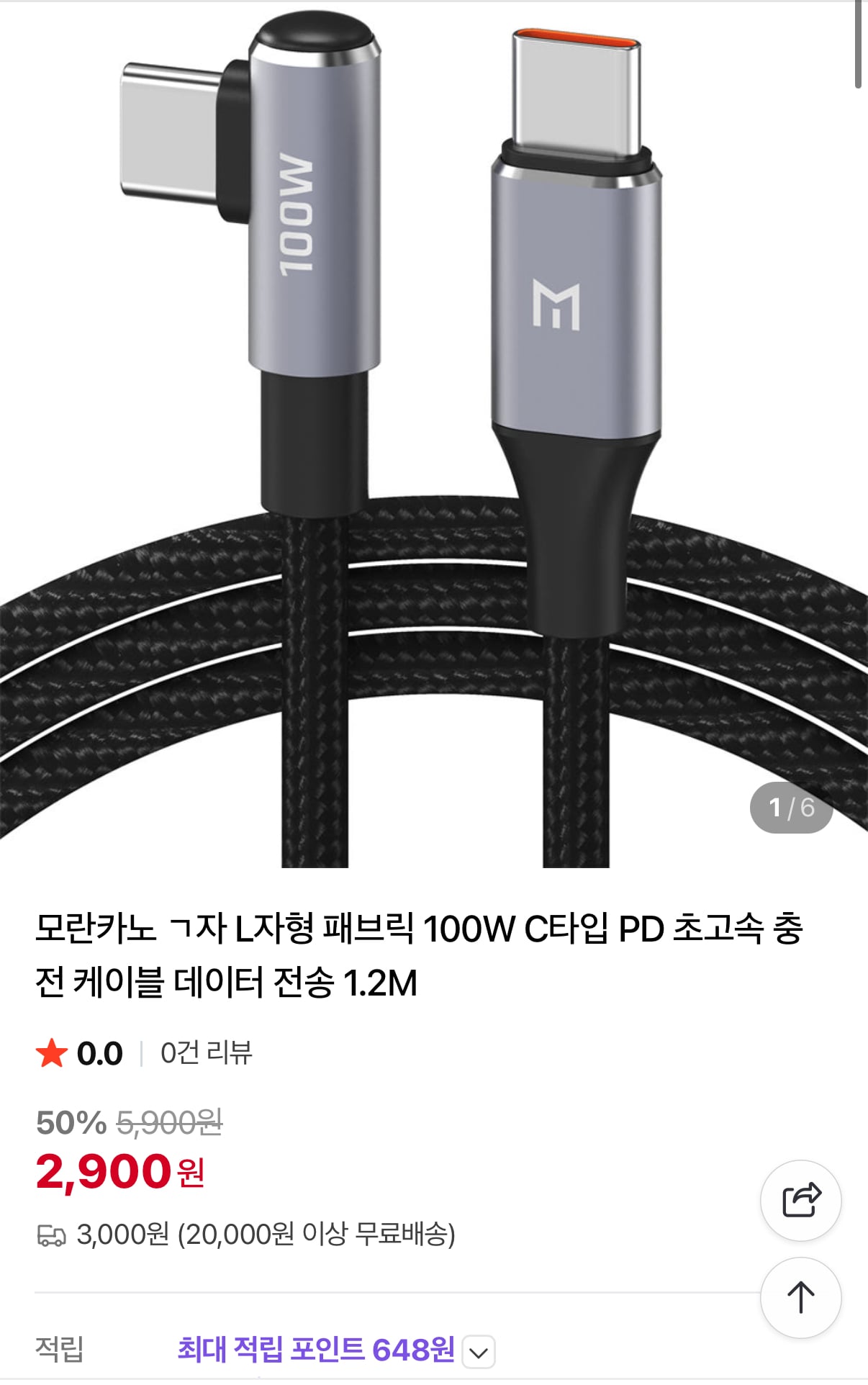Select the delivery truck shipping icon

tap(50, 1236)
